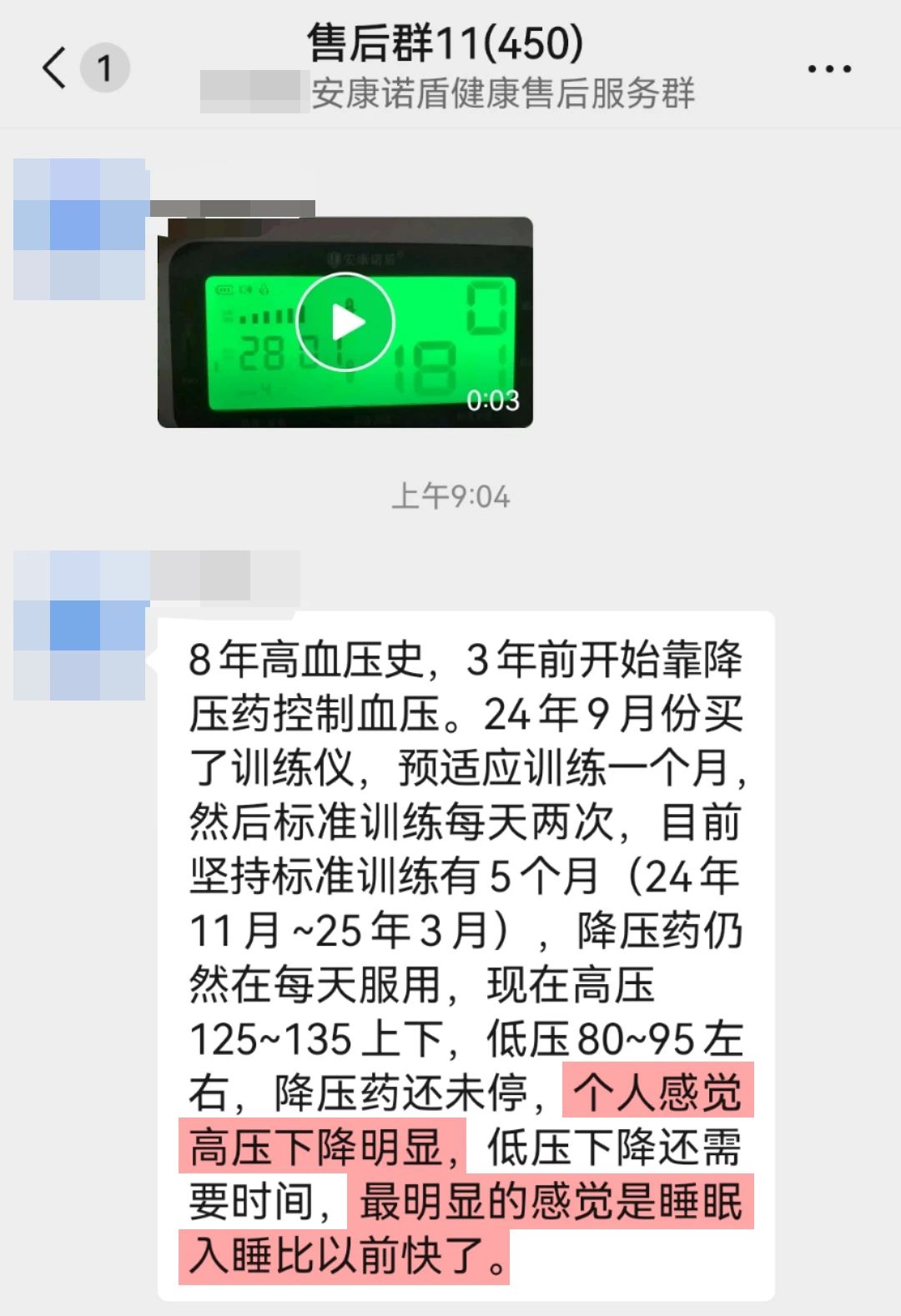This screenshot has height=1316, width=901.
Task: Open the blood pressure message sender's avatar
Action: [80, 625]
